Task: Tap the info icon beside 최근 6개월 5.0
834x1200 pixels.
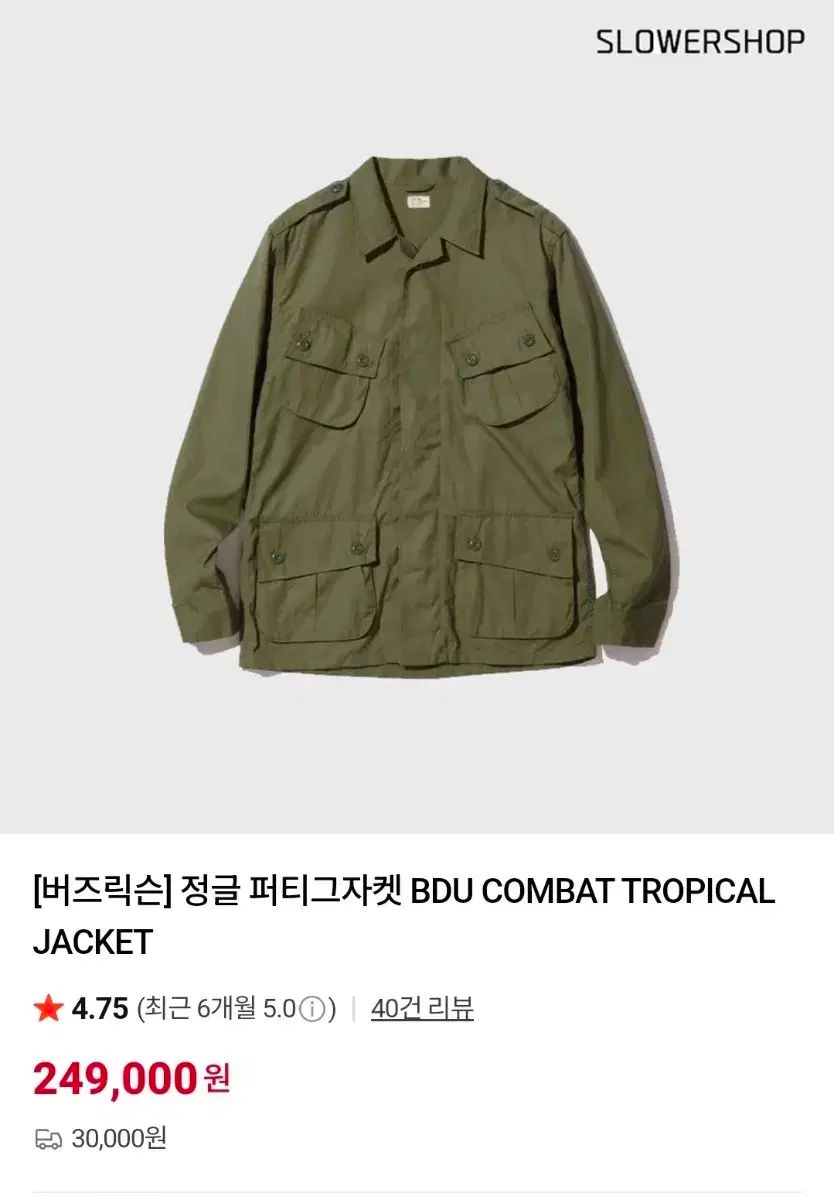Action: tap(313, 1009)
